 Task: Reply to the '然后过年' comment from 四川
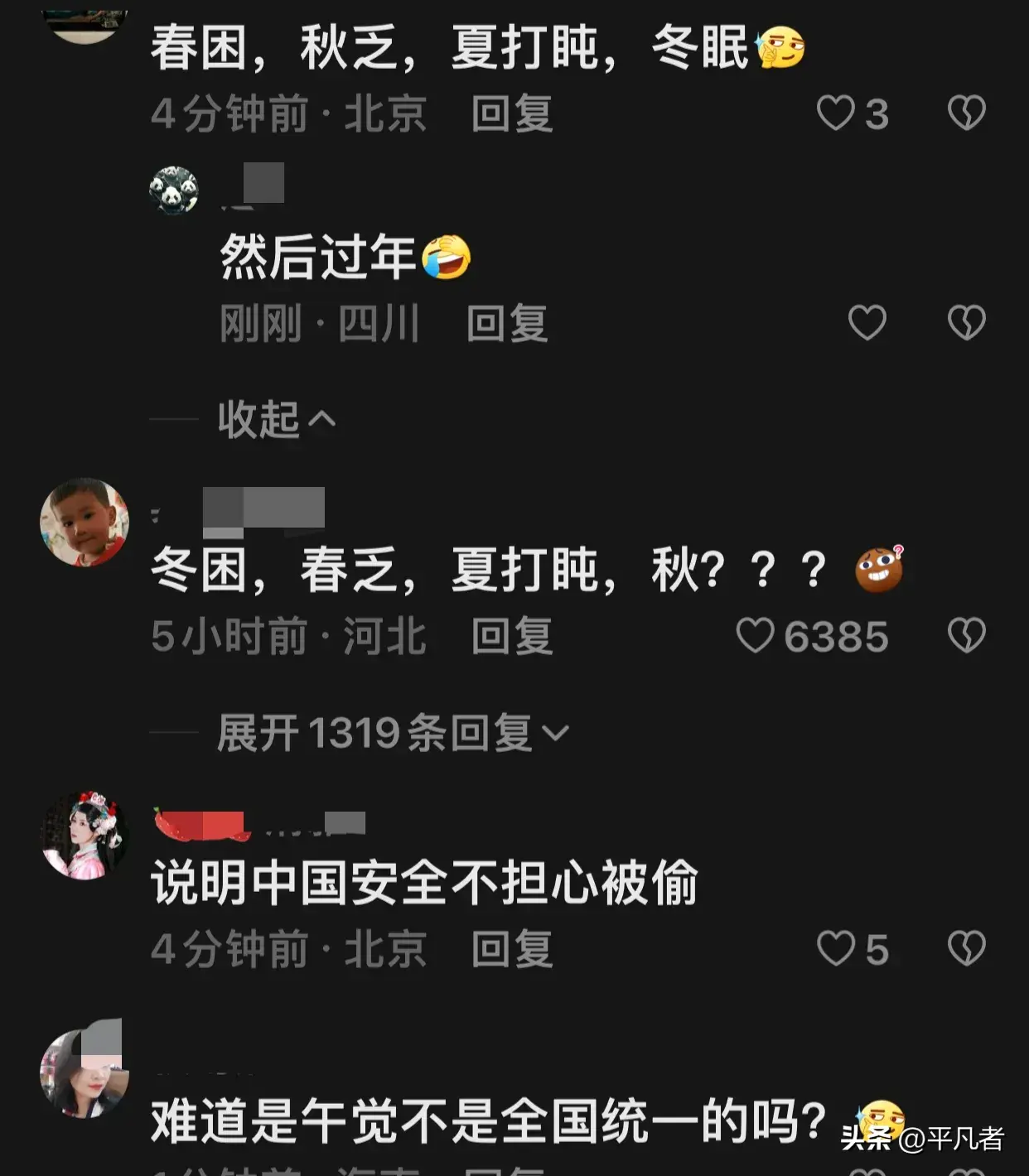click(x=506, y=323)
